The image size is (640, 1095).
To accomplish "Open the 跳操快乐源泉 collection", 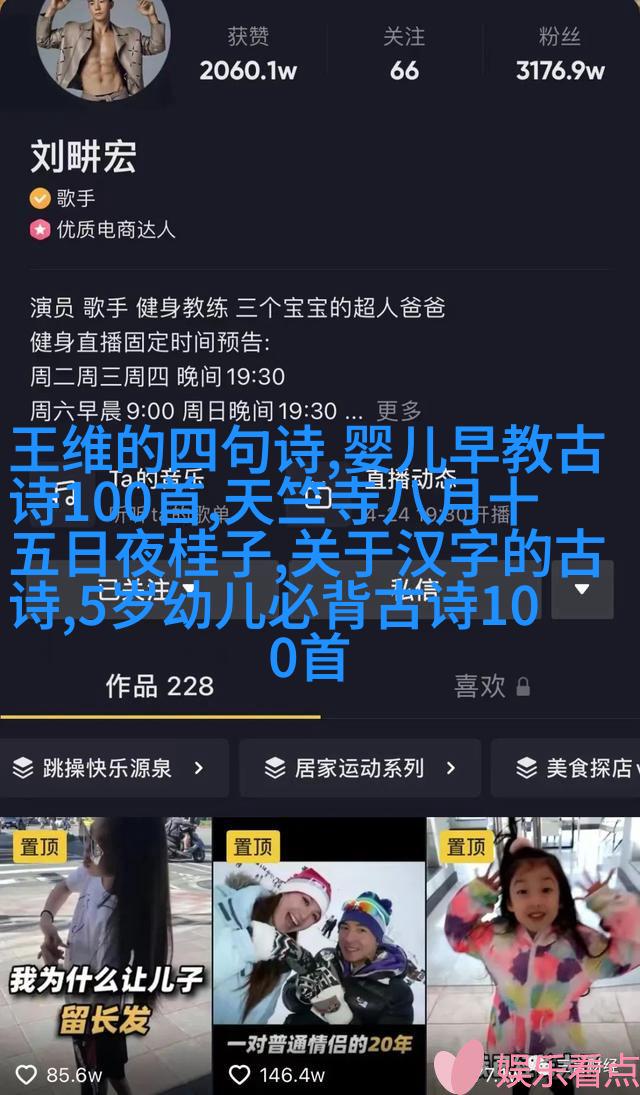I will [108, 768].
